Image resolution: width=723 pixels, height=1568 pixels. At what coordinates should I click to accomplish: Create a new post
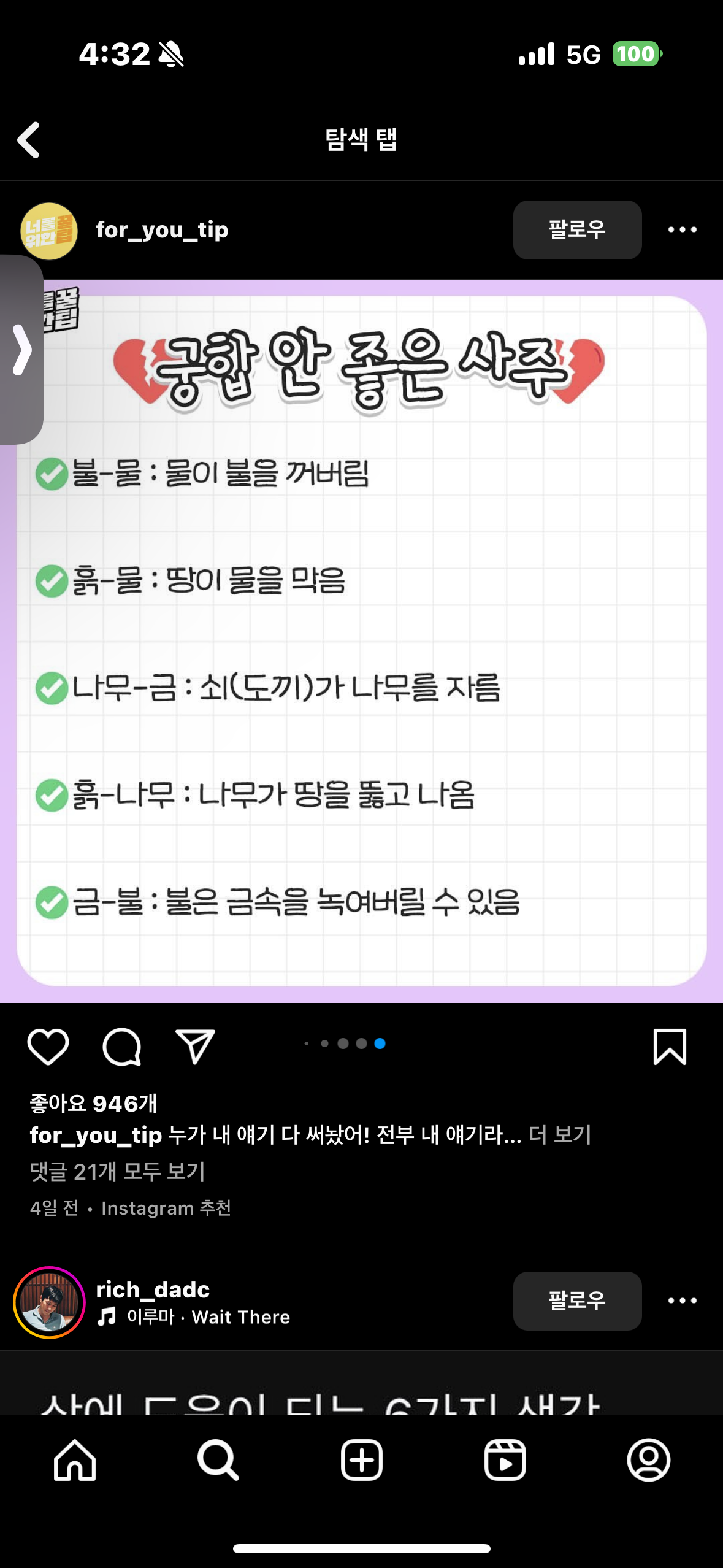click(362, 1460)
